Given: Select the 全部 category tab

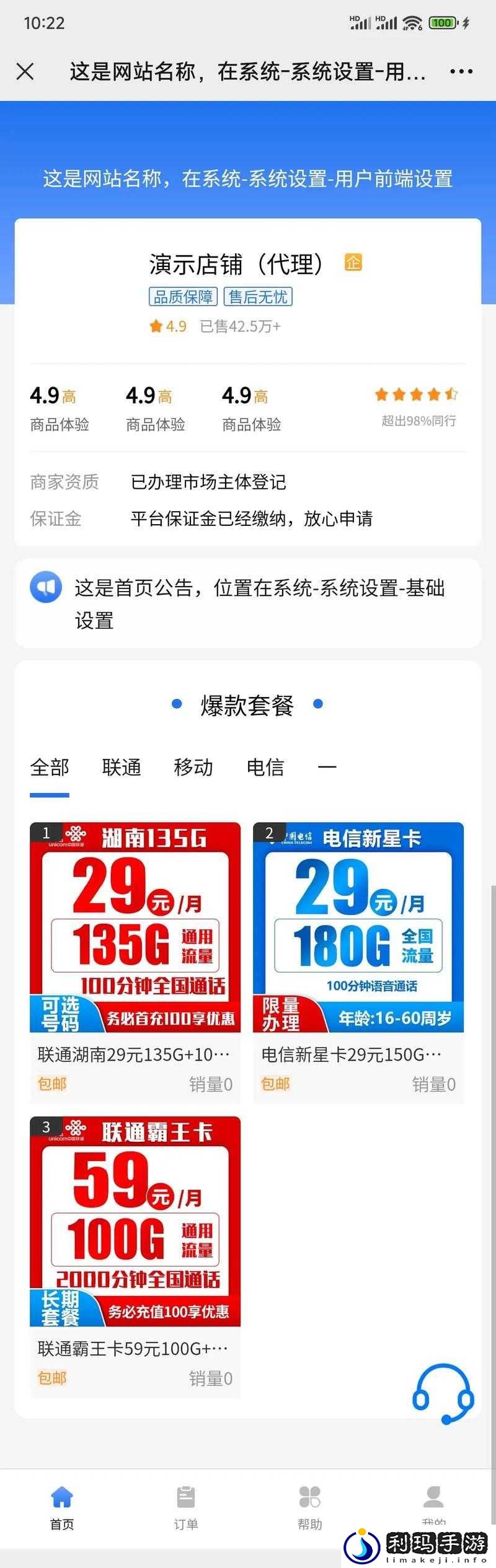Looking at the screenshot, I should 50,768.
